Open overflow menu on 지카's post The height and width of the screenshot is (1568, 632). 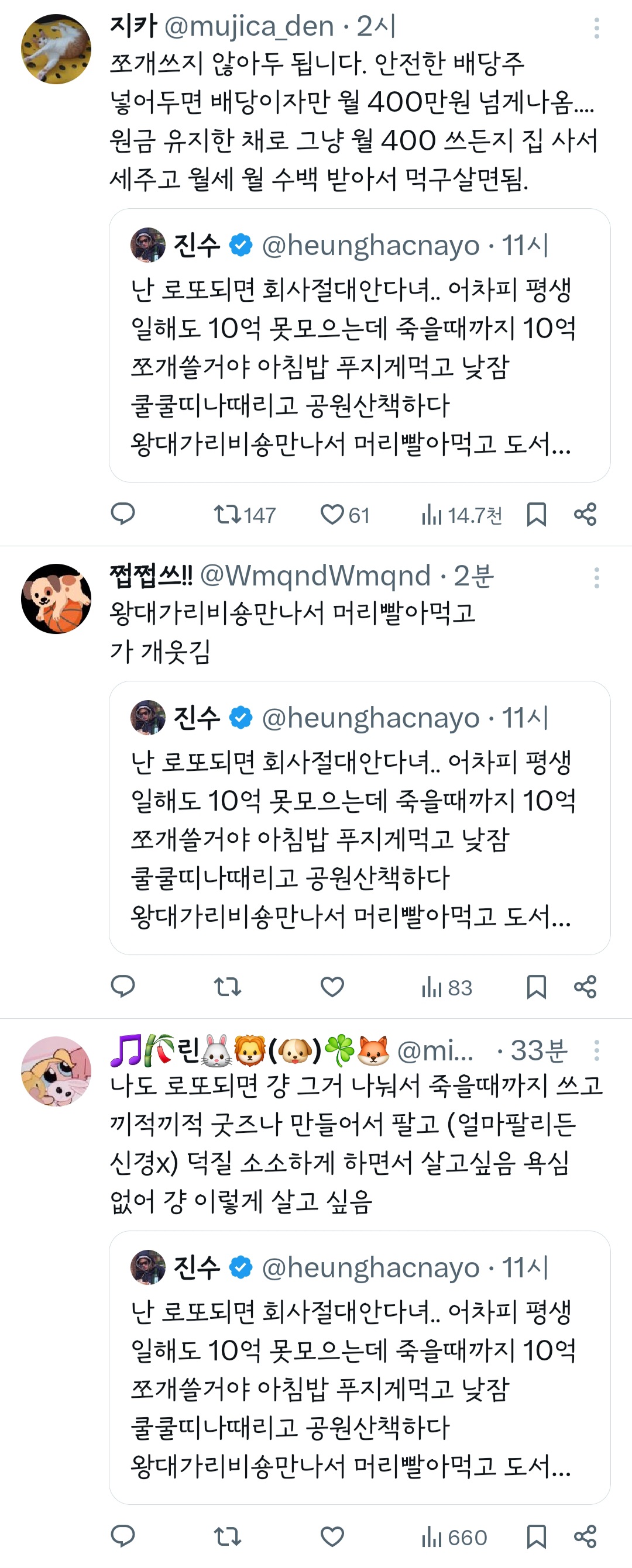click(x=596, y=28)
